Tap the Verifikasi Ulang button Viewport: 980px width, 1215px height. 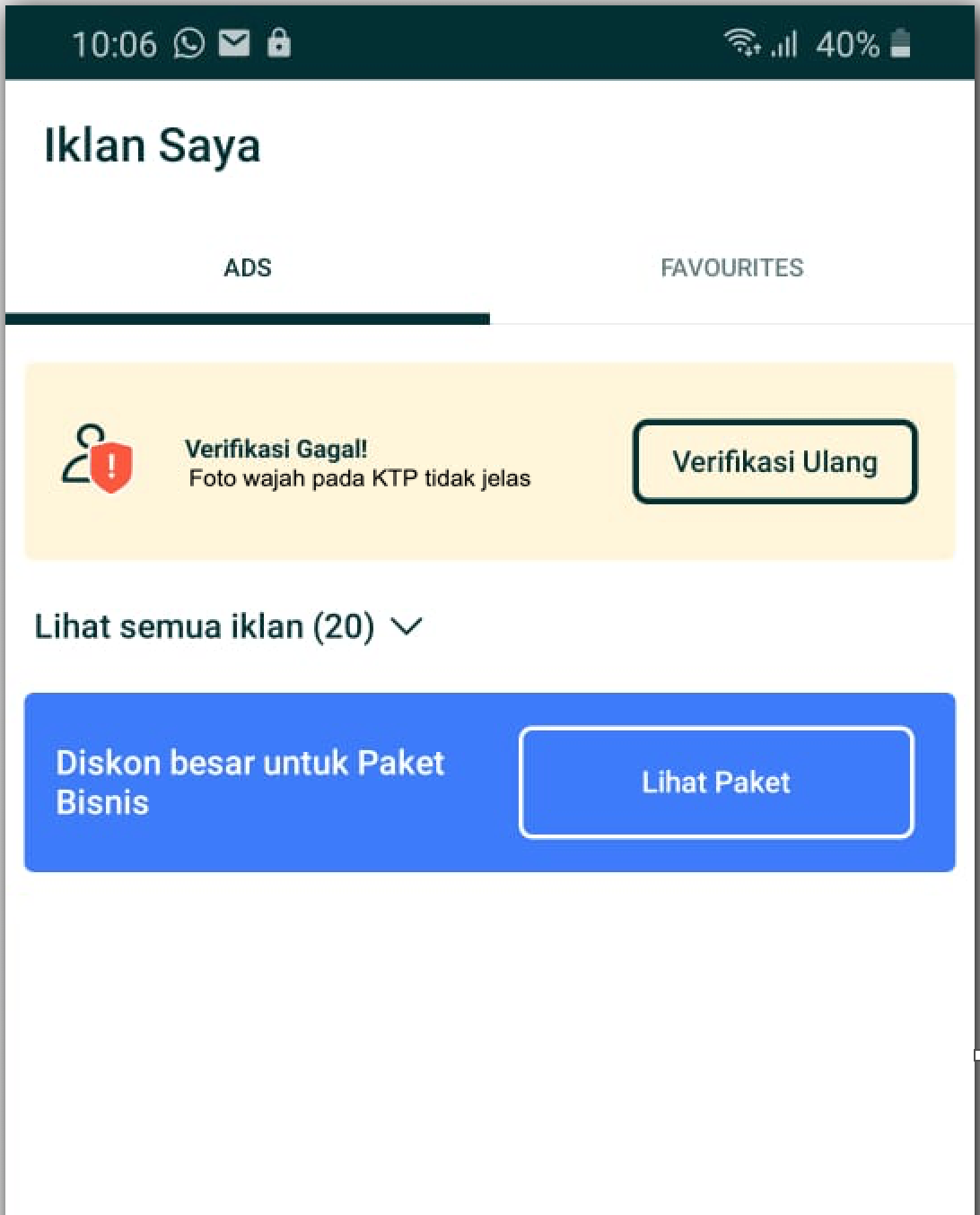[x=774, y=462]
